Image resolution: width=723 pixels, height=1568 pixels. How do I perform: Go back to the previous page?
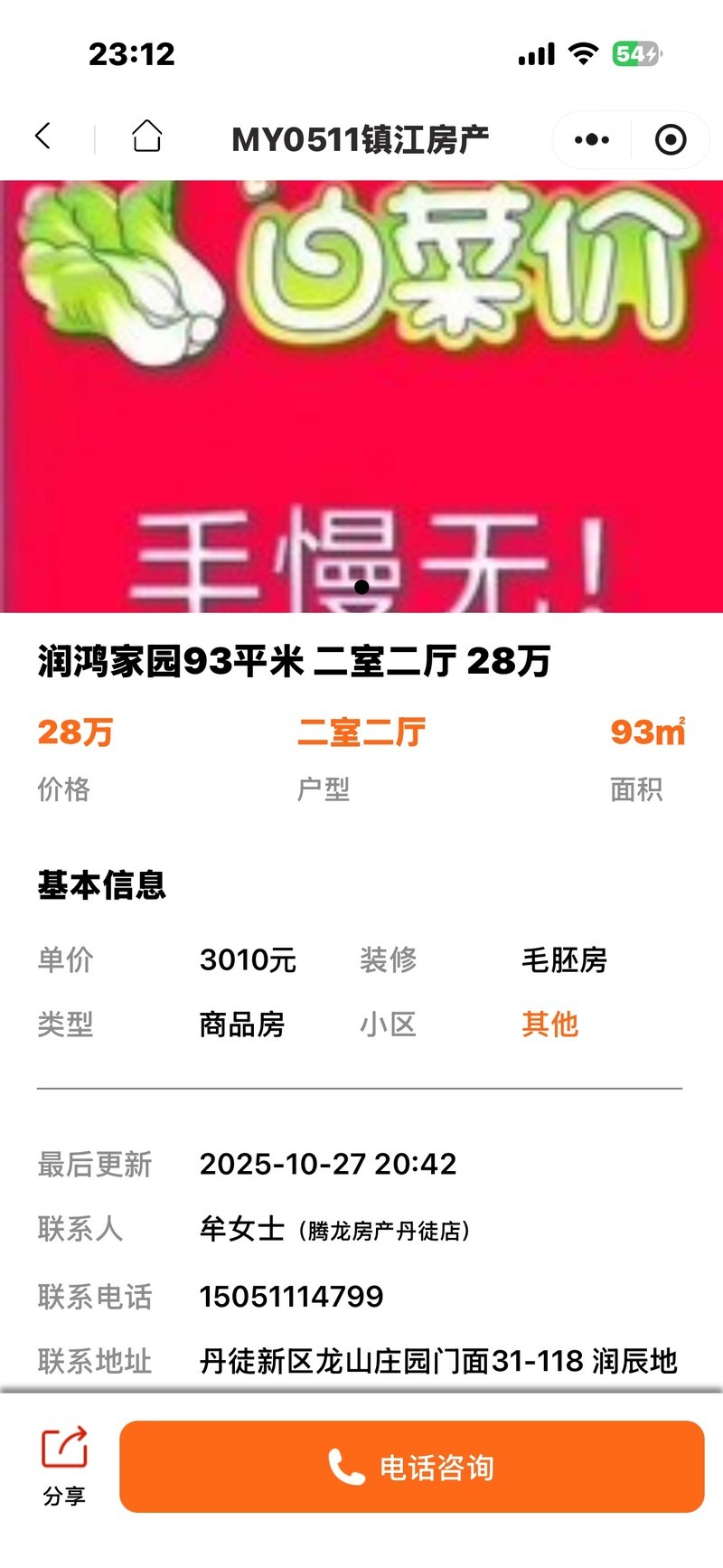pos(42,137)
